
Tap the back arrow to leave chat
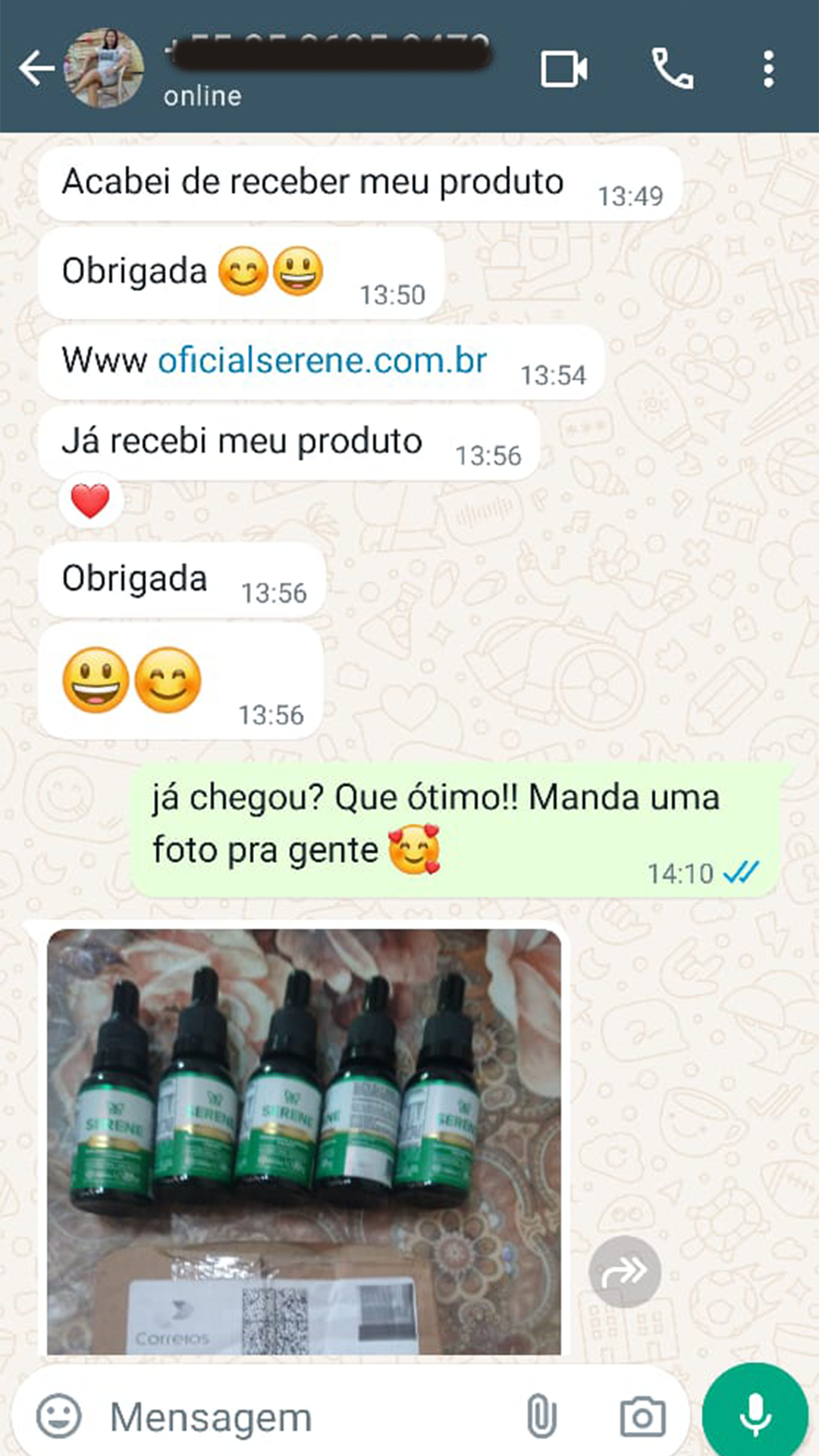(36, 69)
